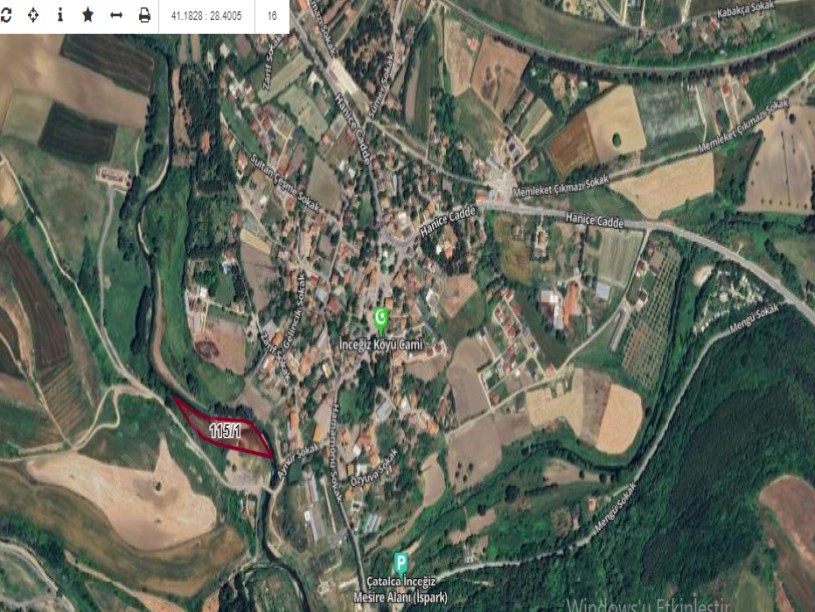Open the info tool
815x612 pixels.
click(60, 16)
